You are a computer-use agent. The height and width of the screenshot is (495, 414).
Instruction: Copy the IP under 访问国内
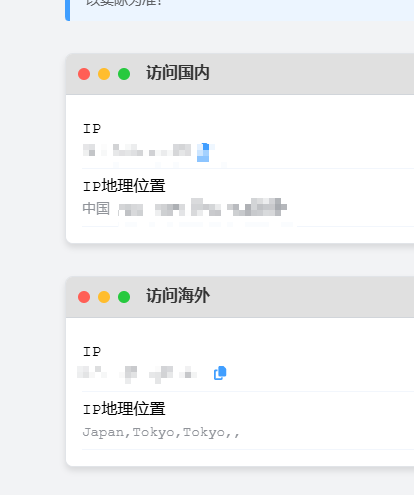(203, 152)
